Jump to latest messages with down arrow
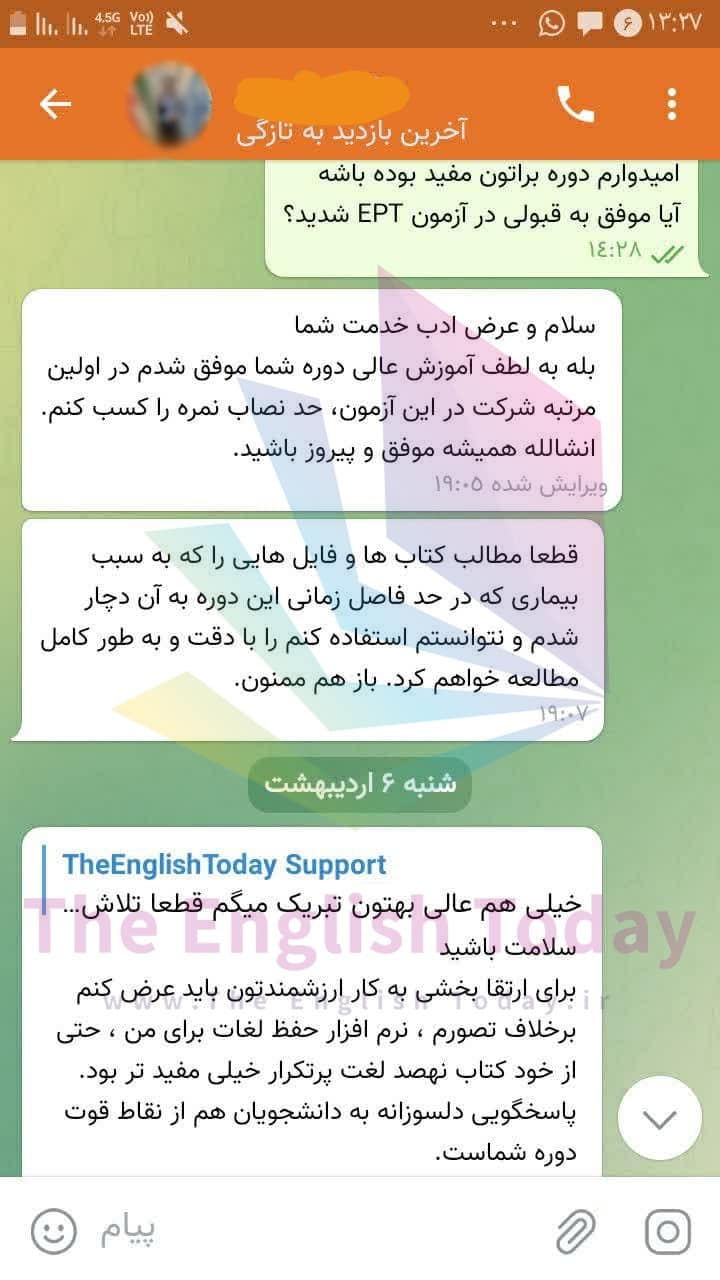Image resolution: width=720 pixels, height=1280 pixels. click(x=659, y=1117)
